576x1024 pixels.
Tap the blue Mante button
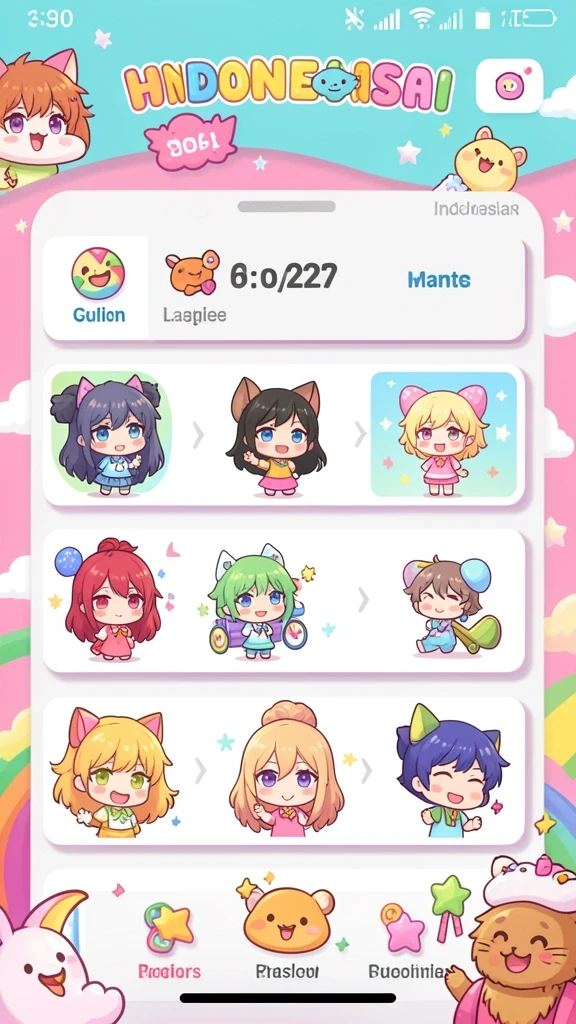[438, 280]
